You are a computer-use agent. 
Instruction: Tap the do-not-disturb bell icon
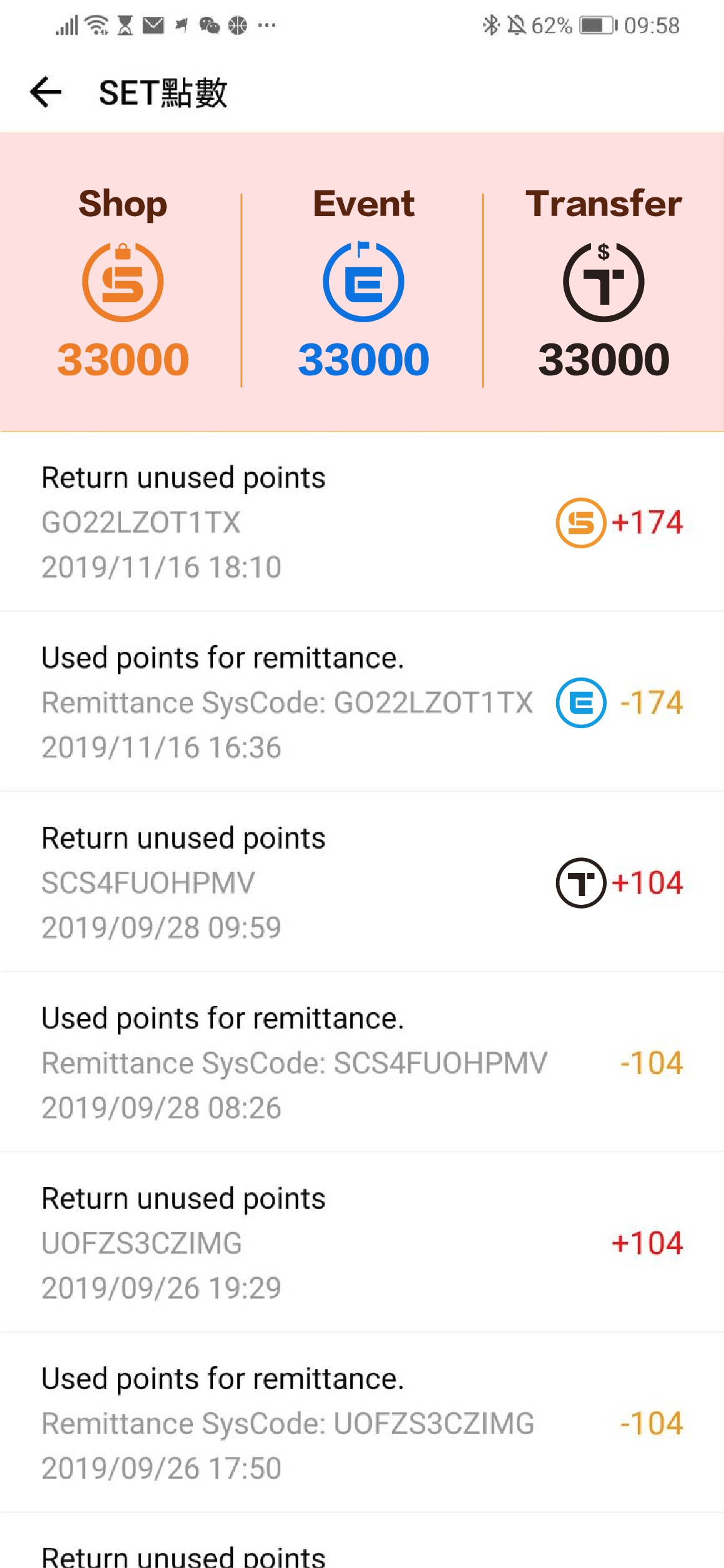(516, 25)
